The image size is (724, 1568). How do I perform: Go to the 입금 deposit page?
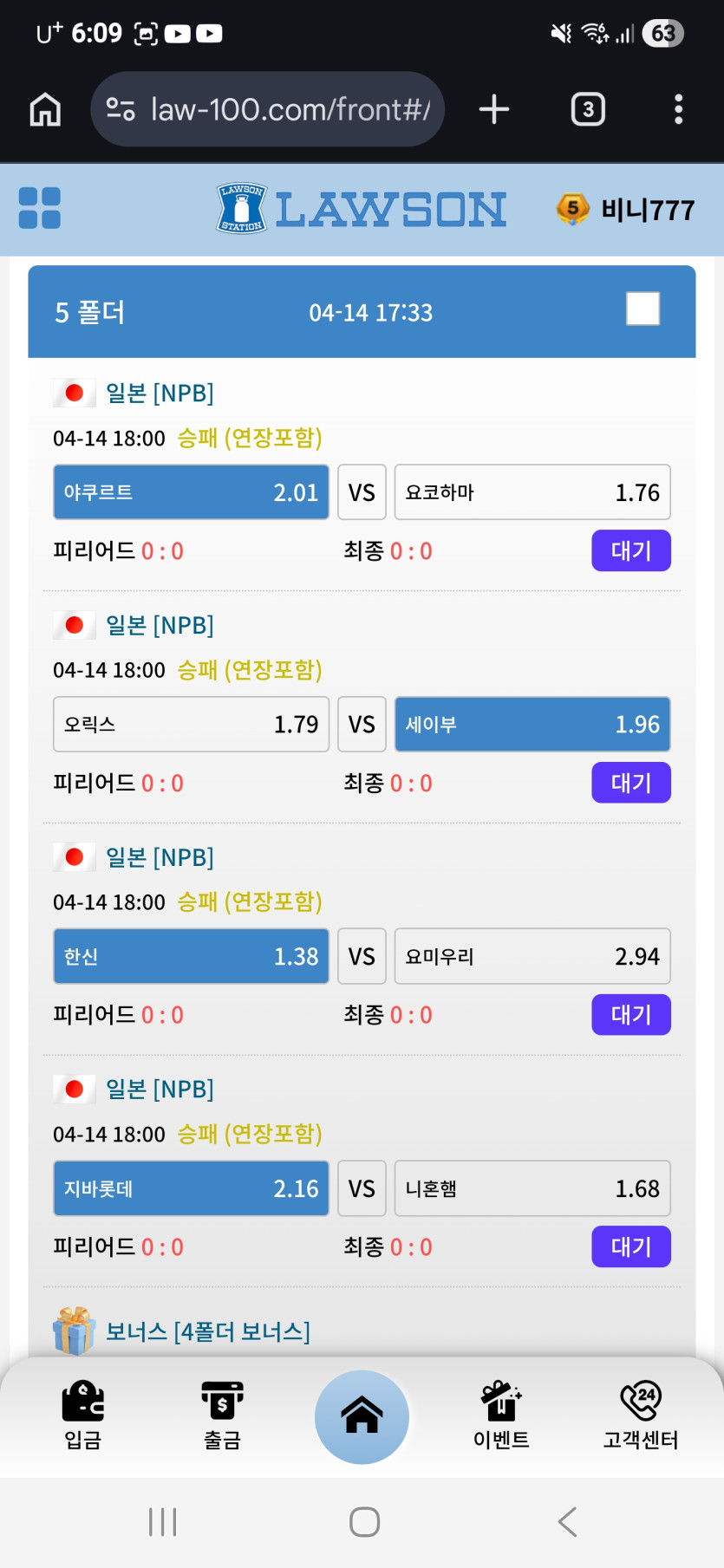[x=83, y=1415]
